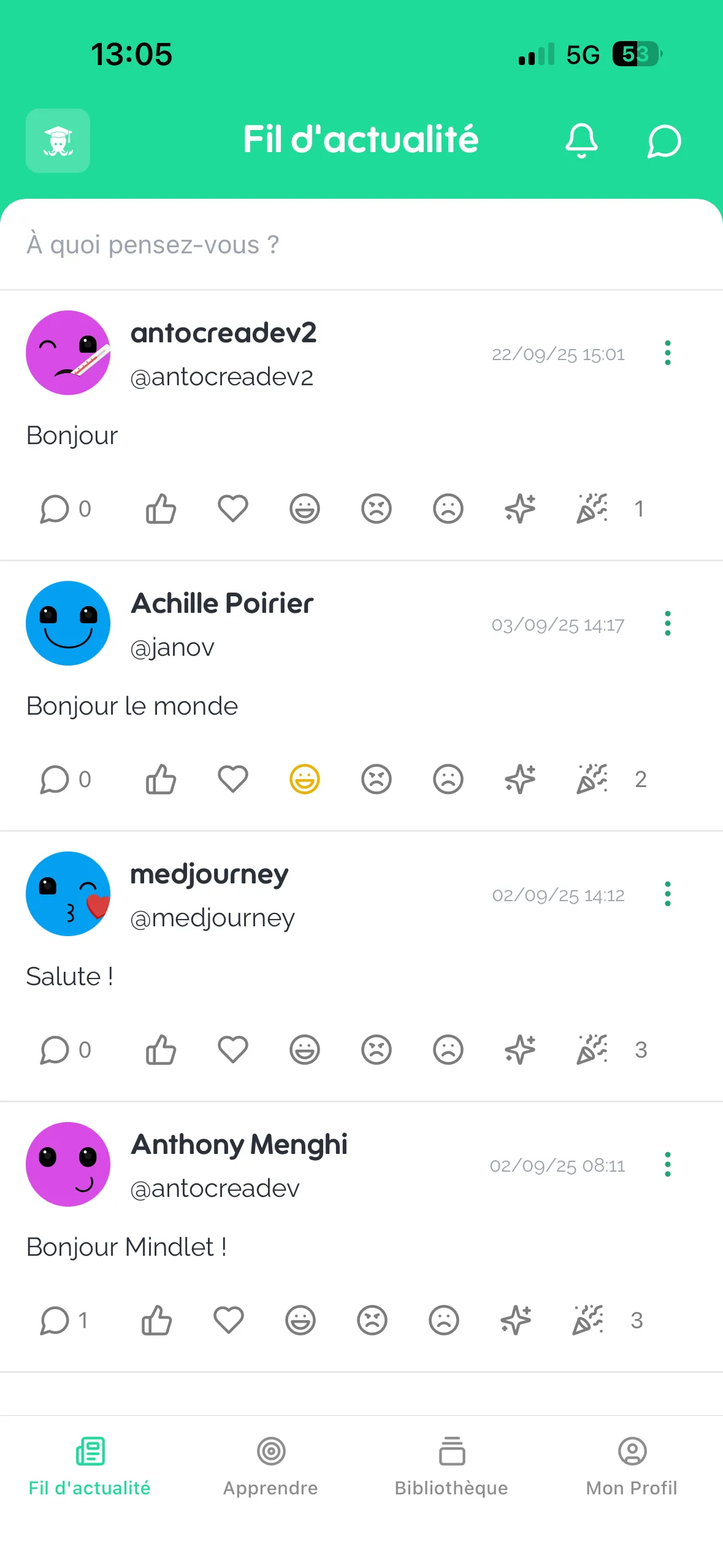React with a laughing emoji to Achille Poirier's post
The width and height of the screenshot is (723, 1568).
click(x=305, y=779)
